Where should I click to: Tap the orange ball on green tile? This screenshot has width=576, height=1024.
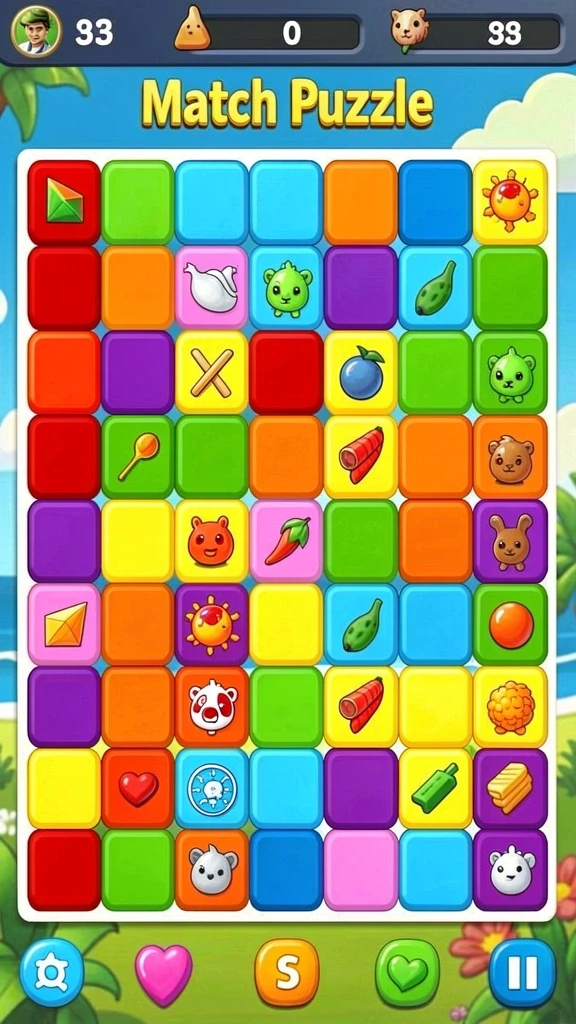coord(510,625)
